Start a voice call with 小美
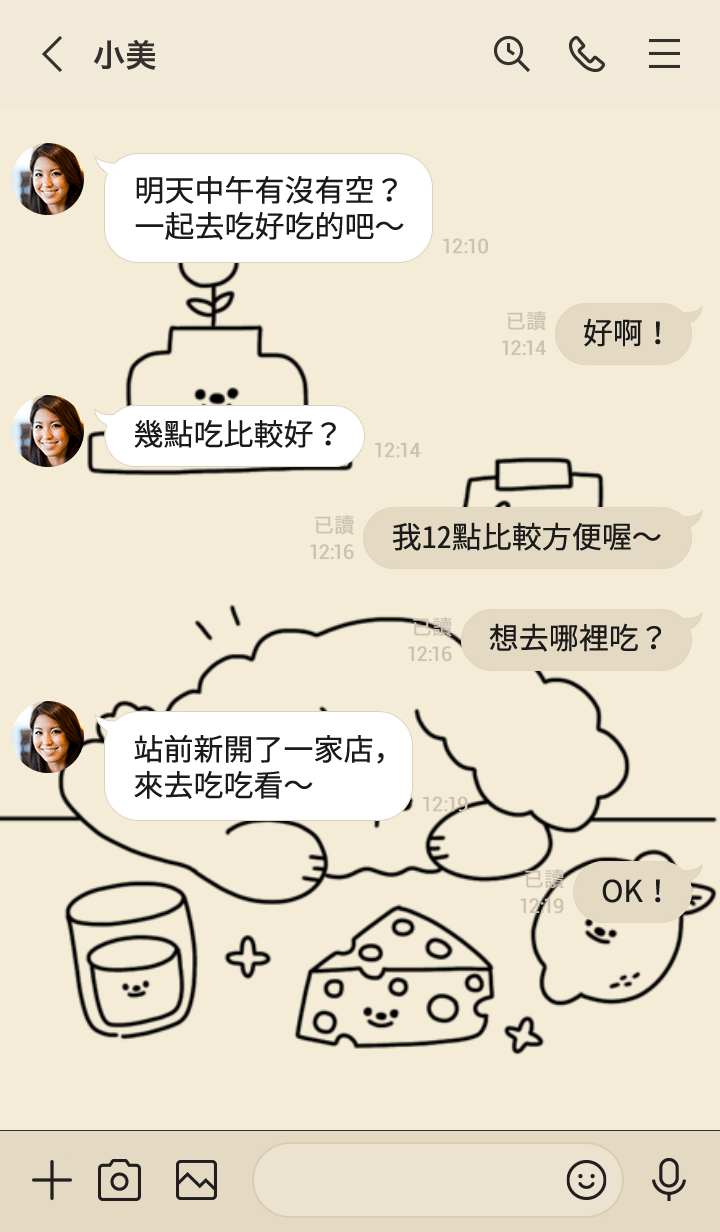720x1232 pixels. pos(587,54)
